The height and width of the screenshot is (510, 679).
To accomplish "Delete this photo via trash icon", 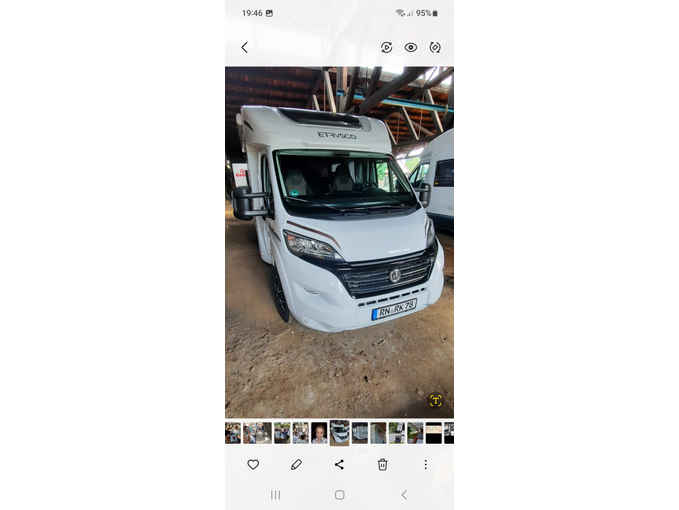I will 382,464.
